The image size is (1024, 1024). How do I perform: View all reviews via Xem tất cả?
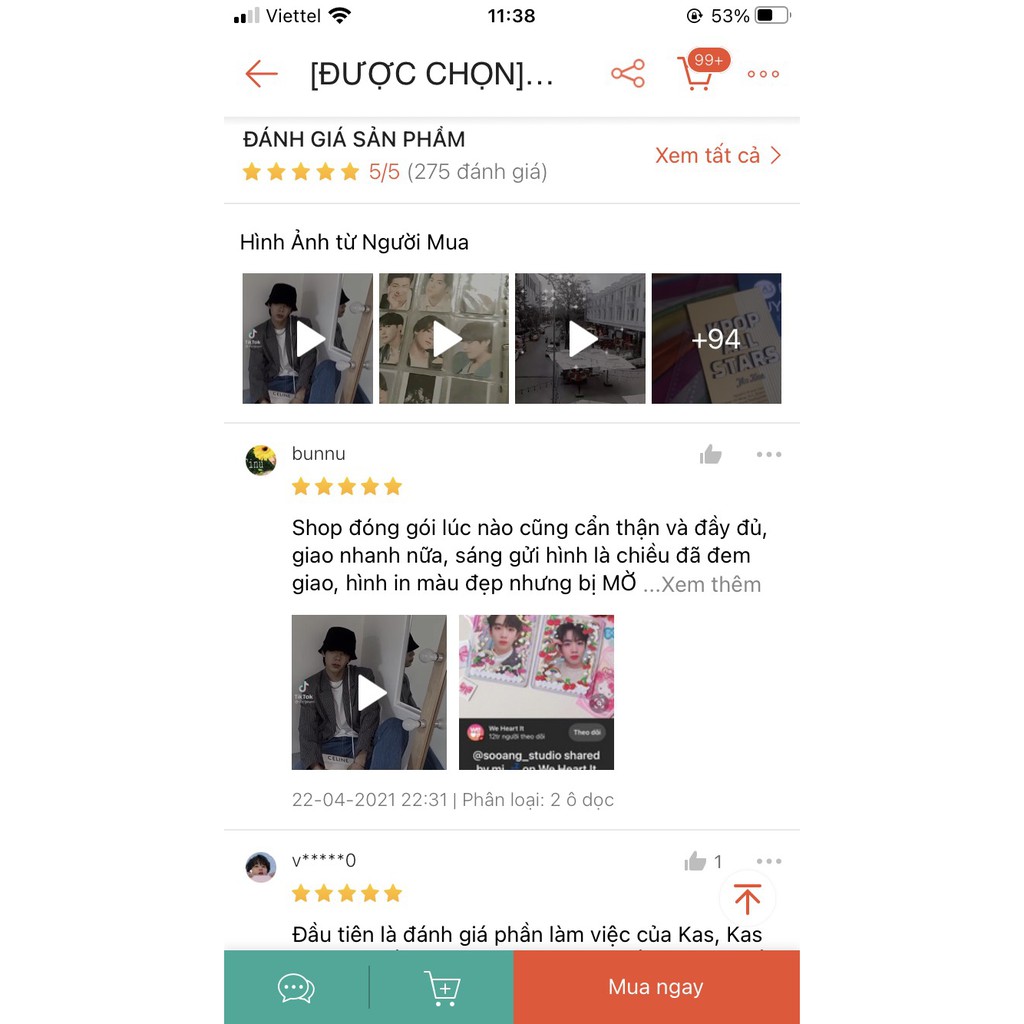(717, 156)
